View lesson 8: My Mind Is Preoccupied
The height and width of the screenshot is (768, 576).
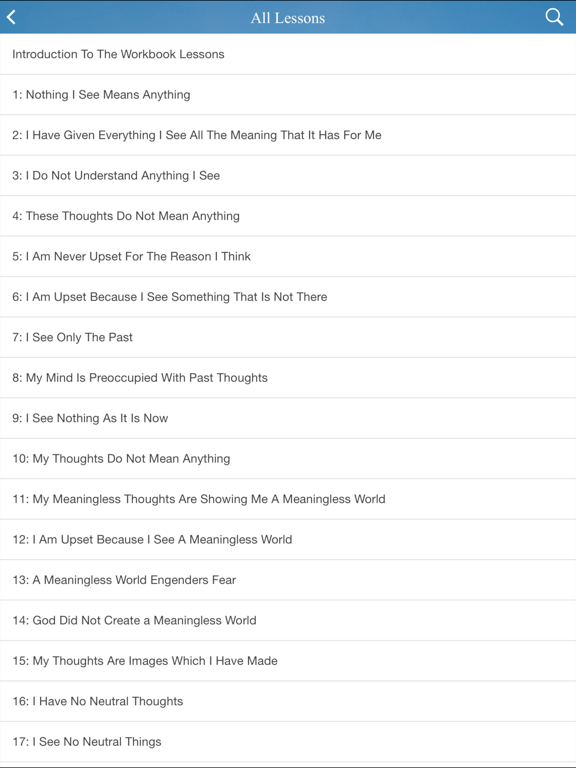(x=288, y=378)
